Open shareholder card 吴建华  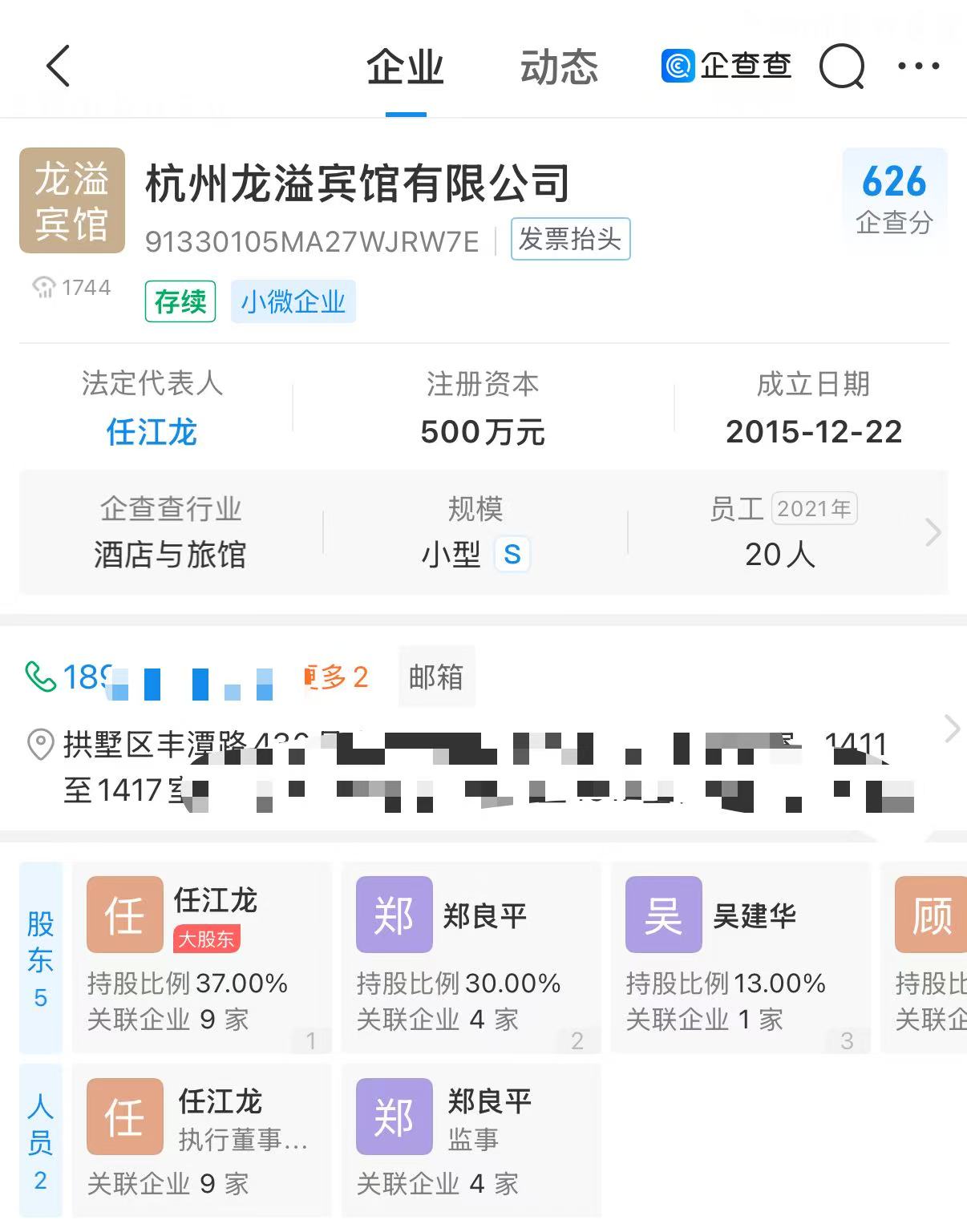[x=740, y=957]
